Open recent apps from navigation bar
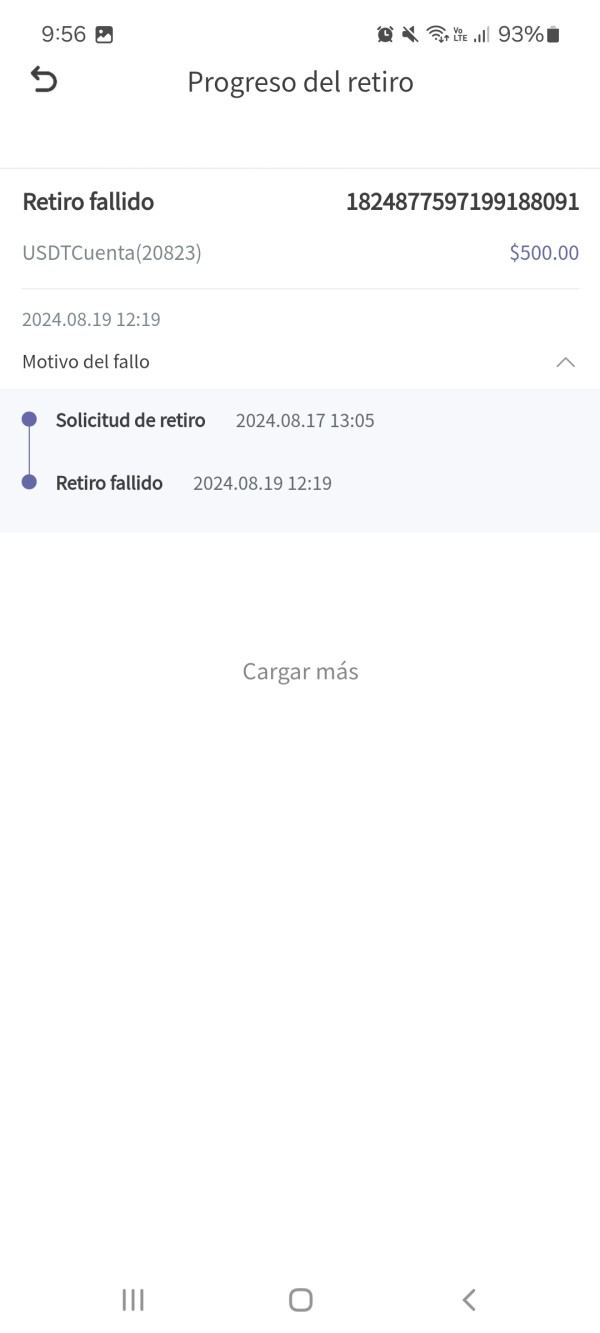Viewport: 600px width, 1333px height. pos(132,1299)
